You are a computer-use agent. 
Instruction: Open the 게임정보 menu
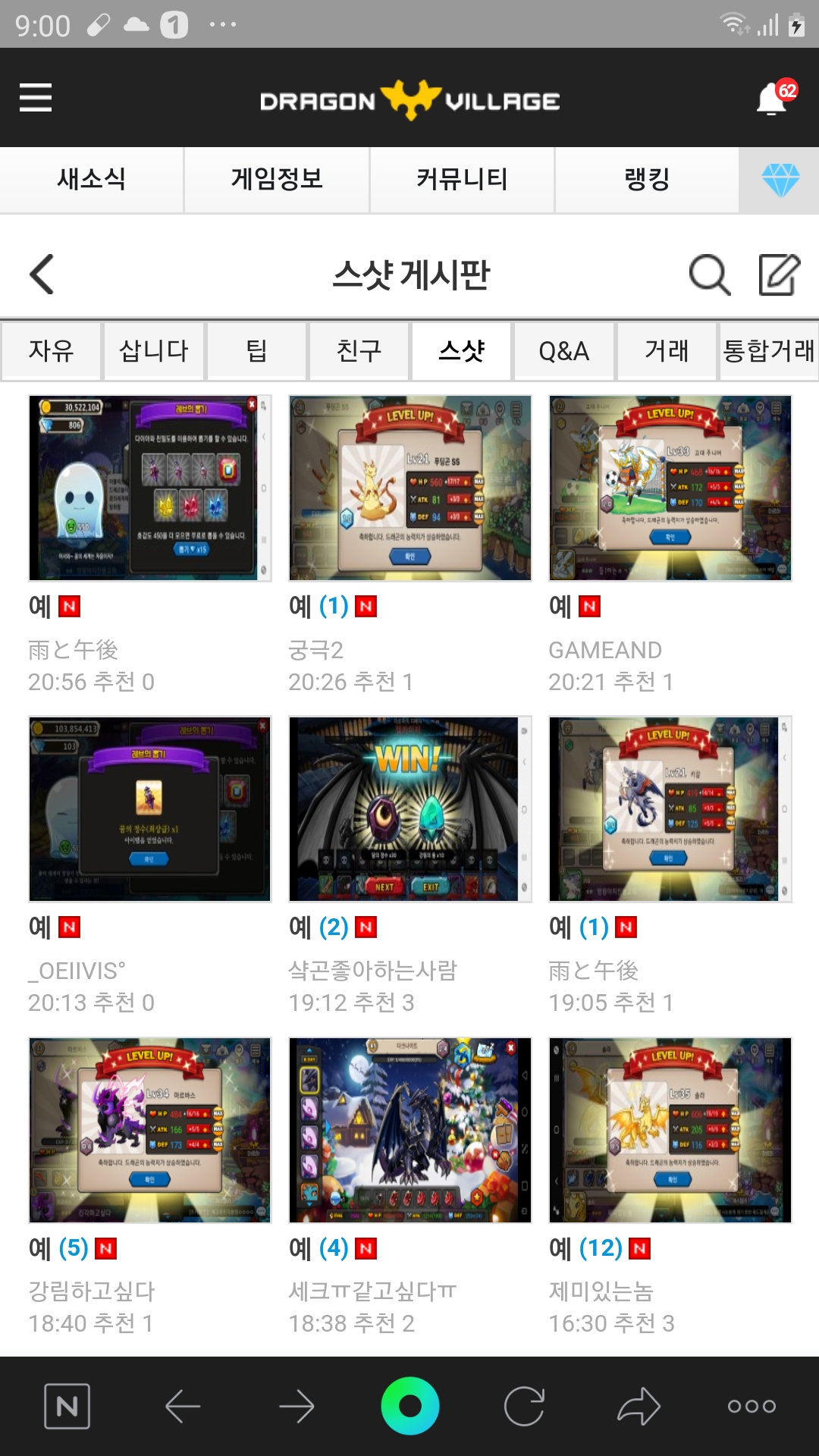click(277, 180)
